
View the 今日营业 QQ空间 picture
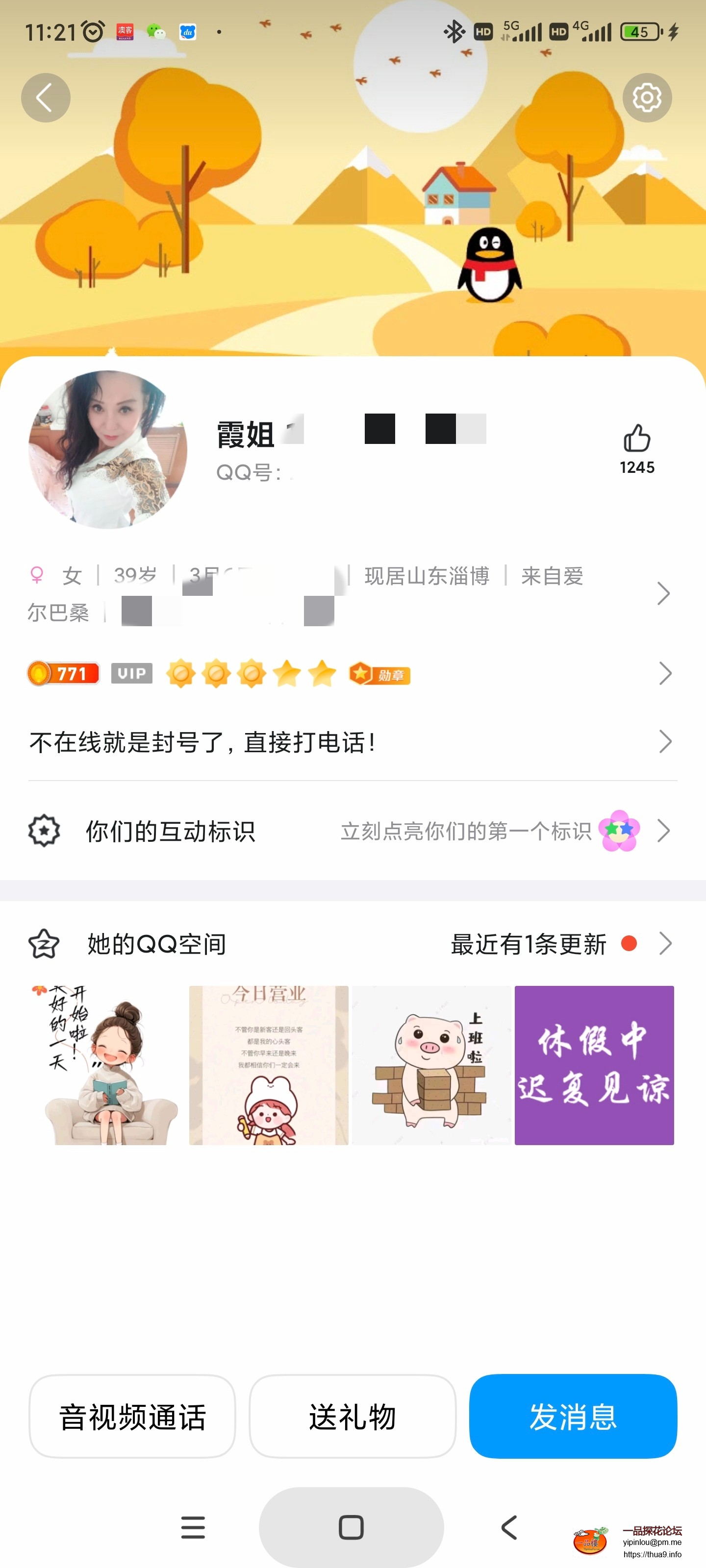(269, 1065)
